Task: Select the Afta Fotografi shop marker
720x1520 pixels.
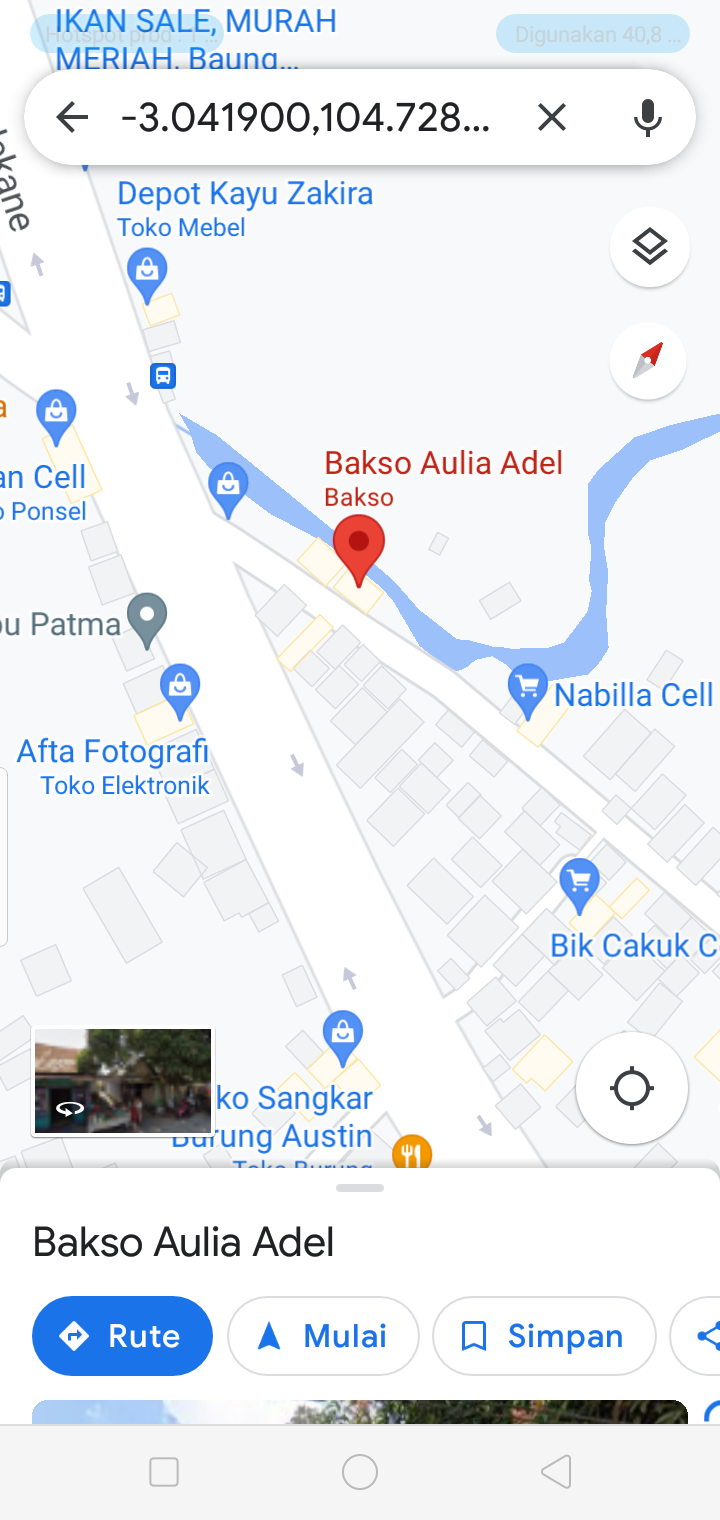Action: (180, 690)
